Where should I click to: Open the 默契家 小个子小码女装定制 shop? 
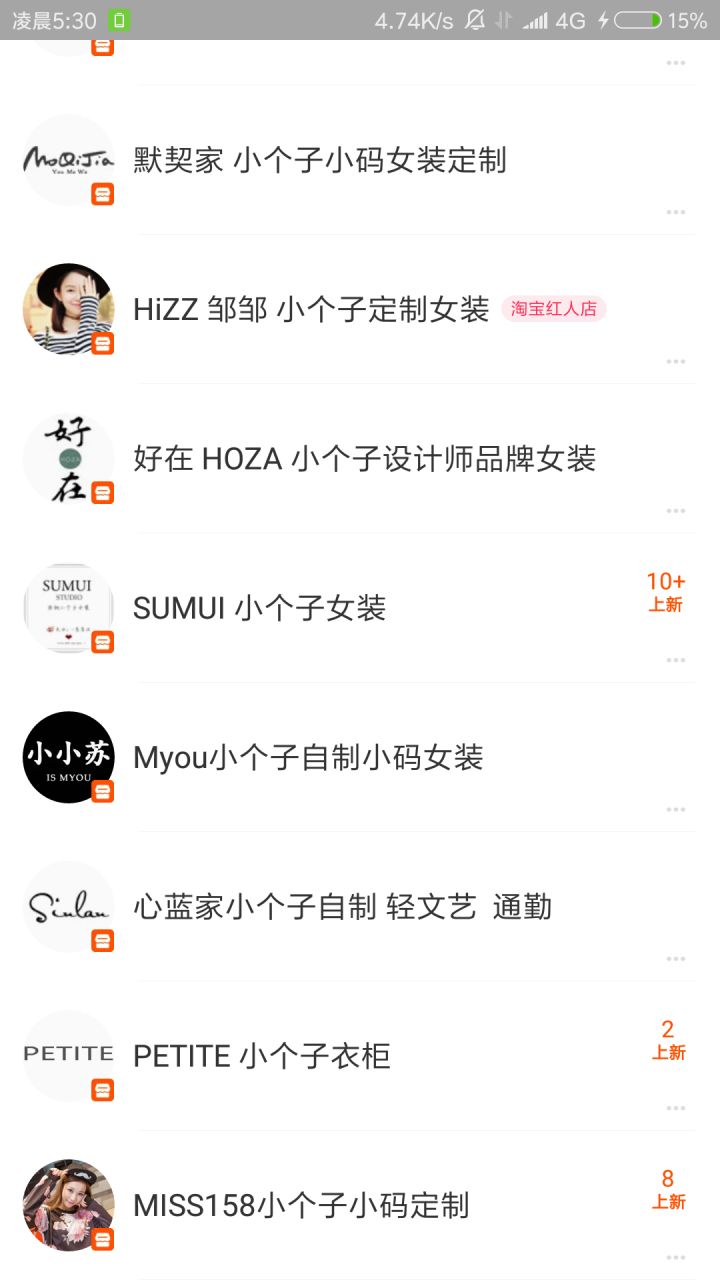(320, 160)
